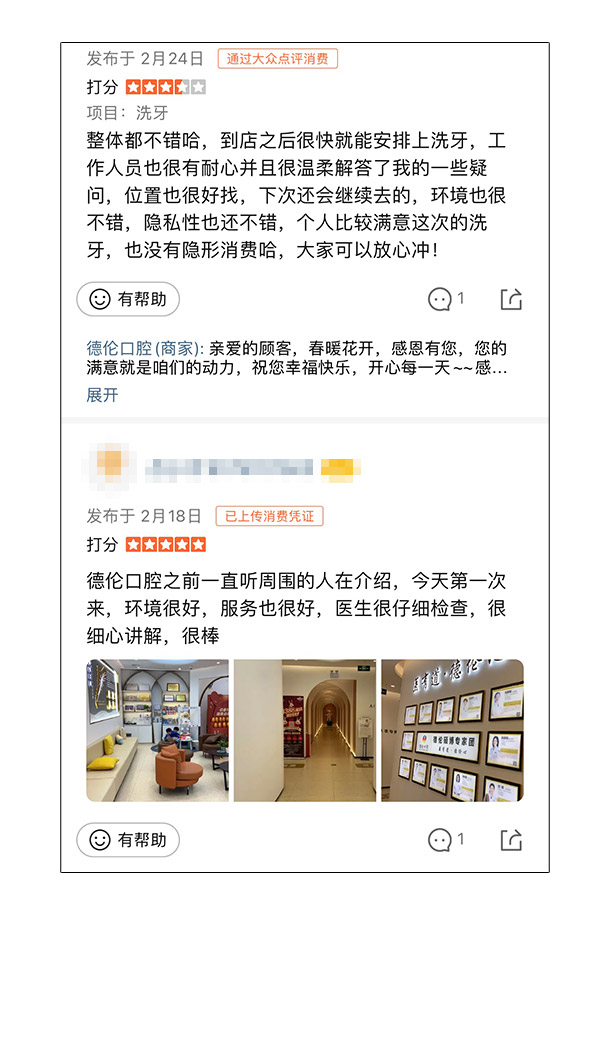Open comments on the 洗牙 review
Viewport: 609px width, 1062px height.
446,299
